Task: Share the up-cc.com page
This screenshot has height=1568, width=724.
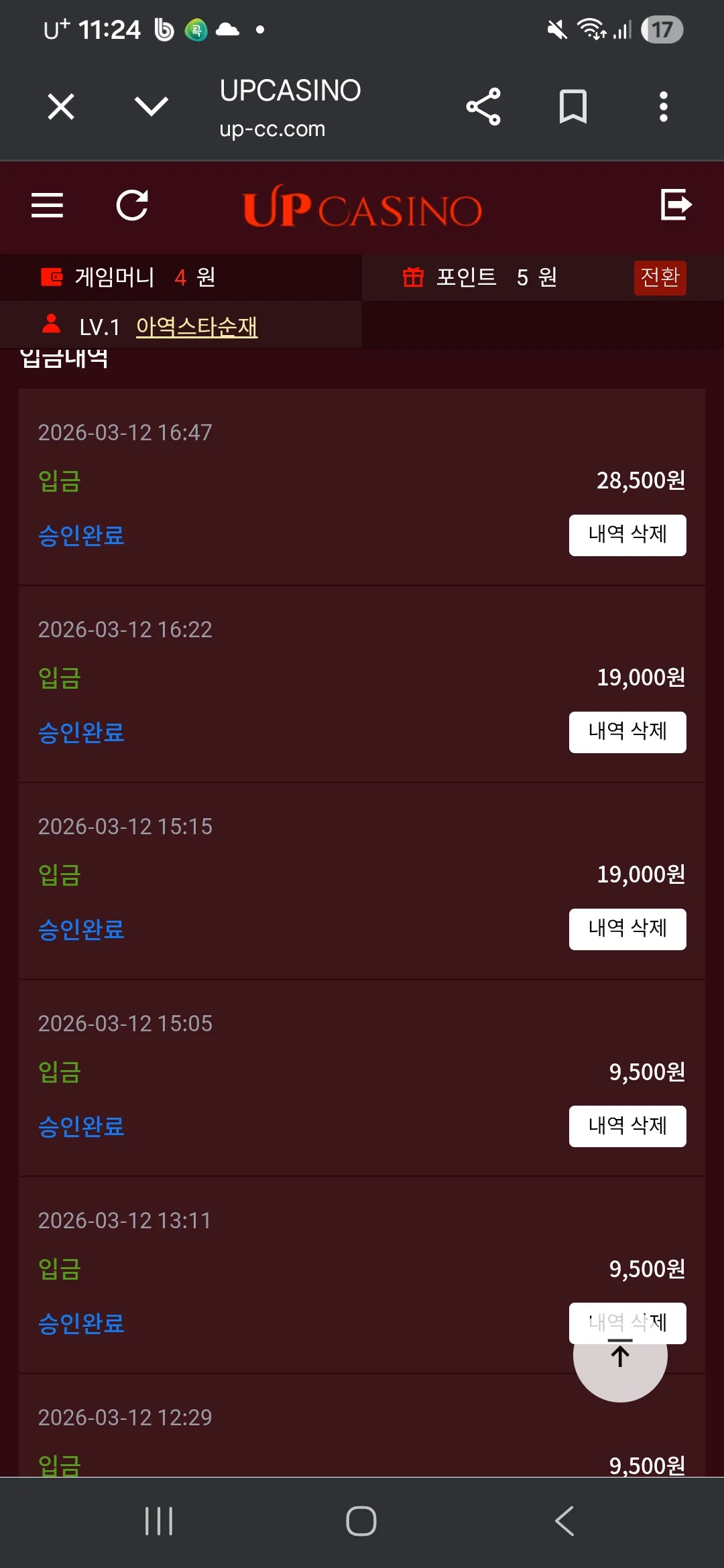Action: coord(483,107)
